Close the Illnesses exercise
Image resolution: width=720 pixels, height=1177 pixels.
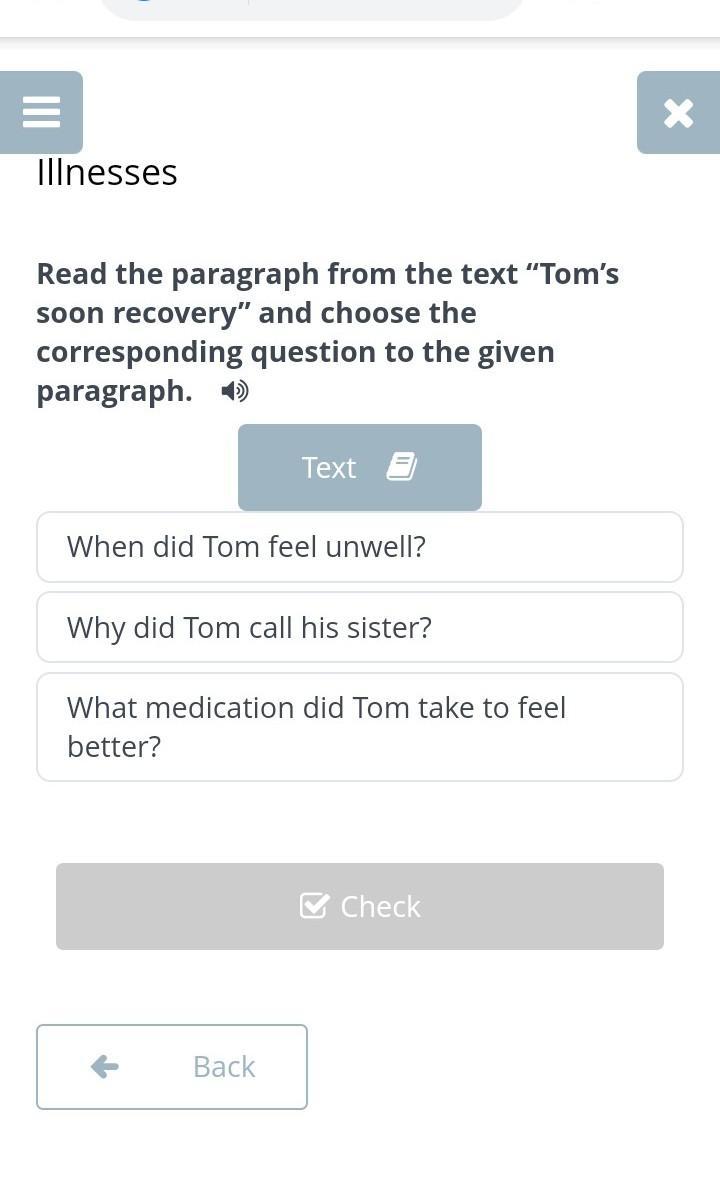pyautogui.click(x=678, y=112)
